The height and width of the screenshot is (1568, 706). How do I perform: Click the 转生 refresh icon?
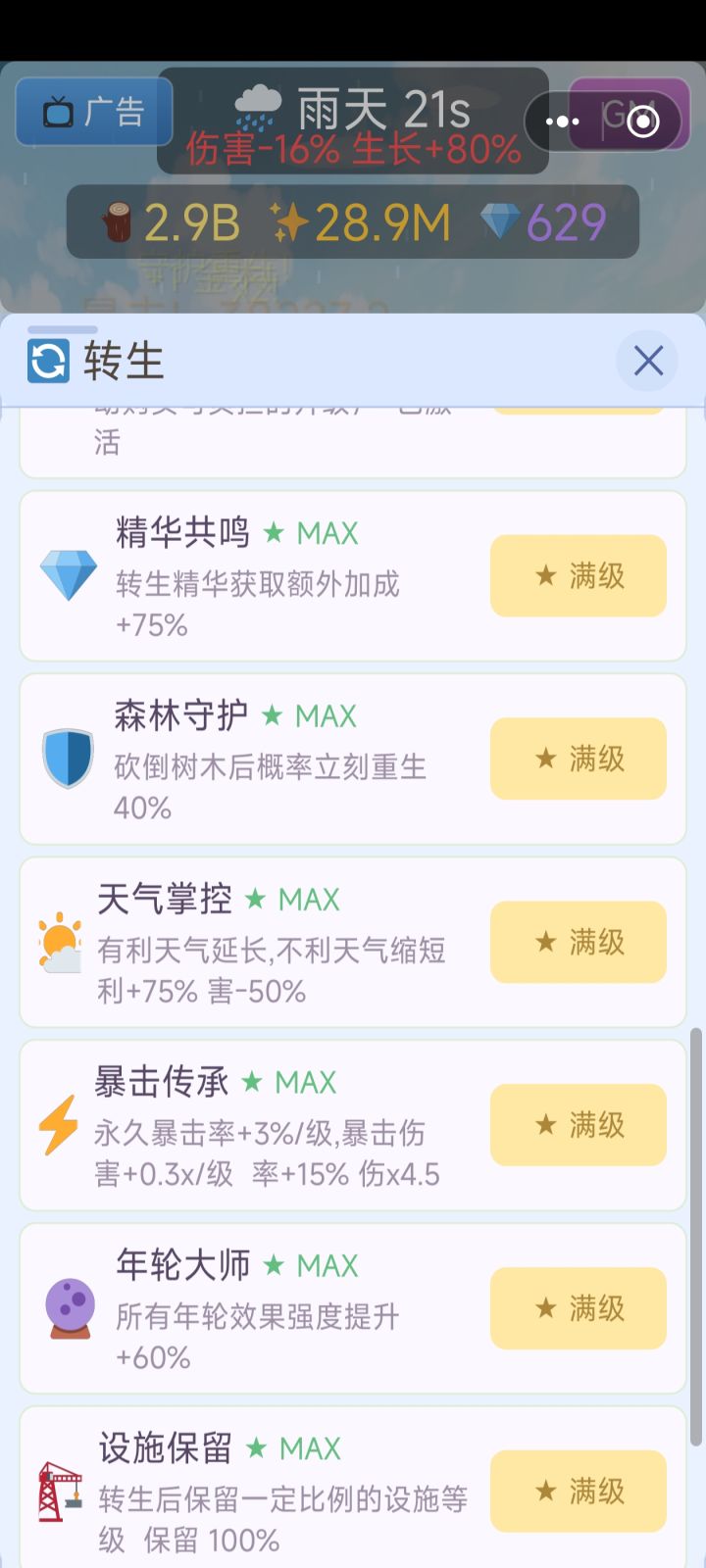click(47, 361)
